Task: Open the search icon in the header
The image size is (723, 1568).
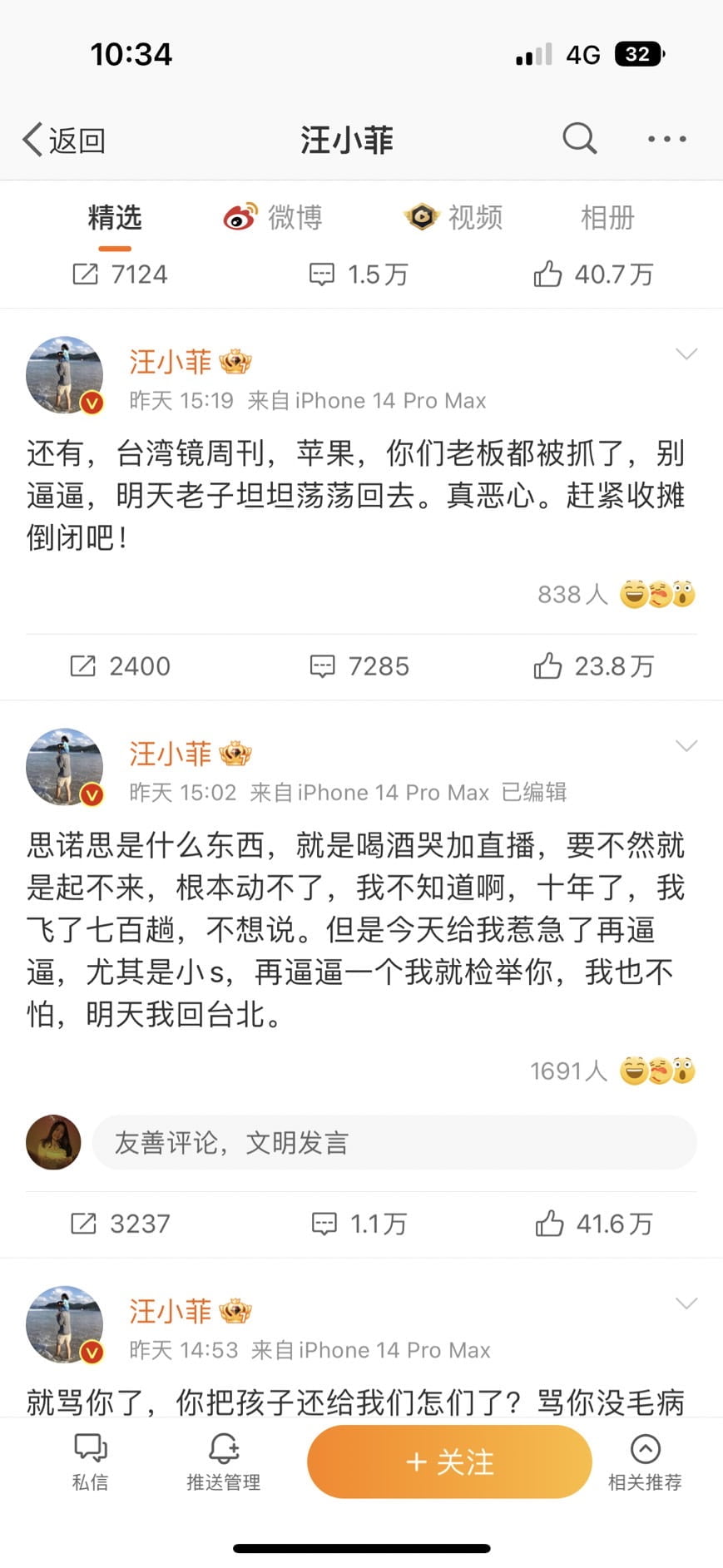Action: [579, 138]
